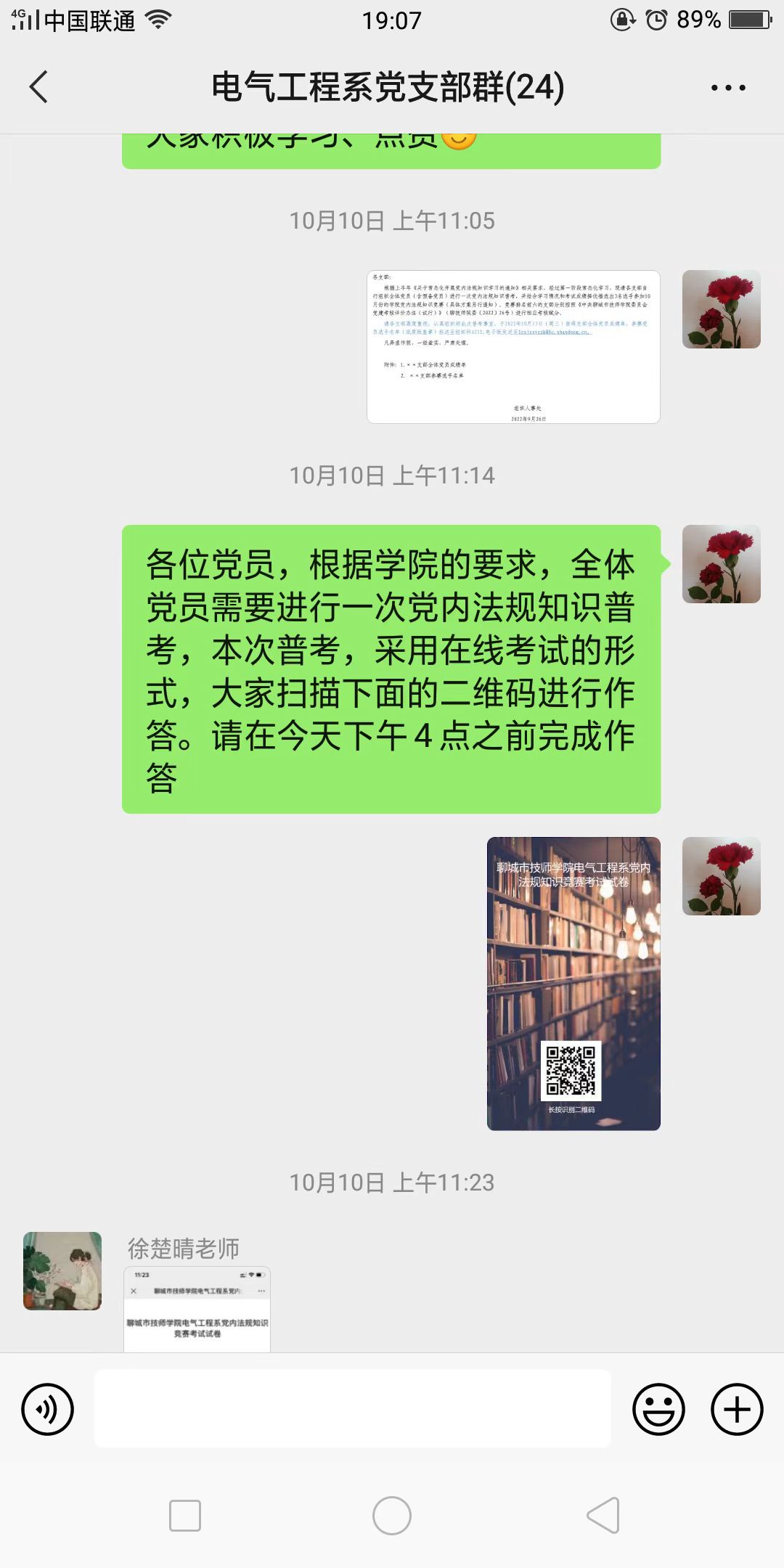The width and height of the screenshot is (784, 1568).
Task: Open recent apps from navigation bar
Action: [185, 1516]
